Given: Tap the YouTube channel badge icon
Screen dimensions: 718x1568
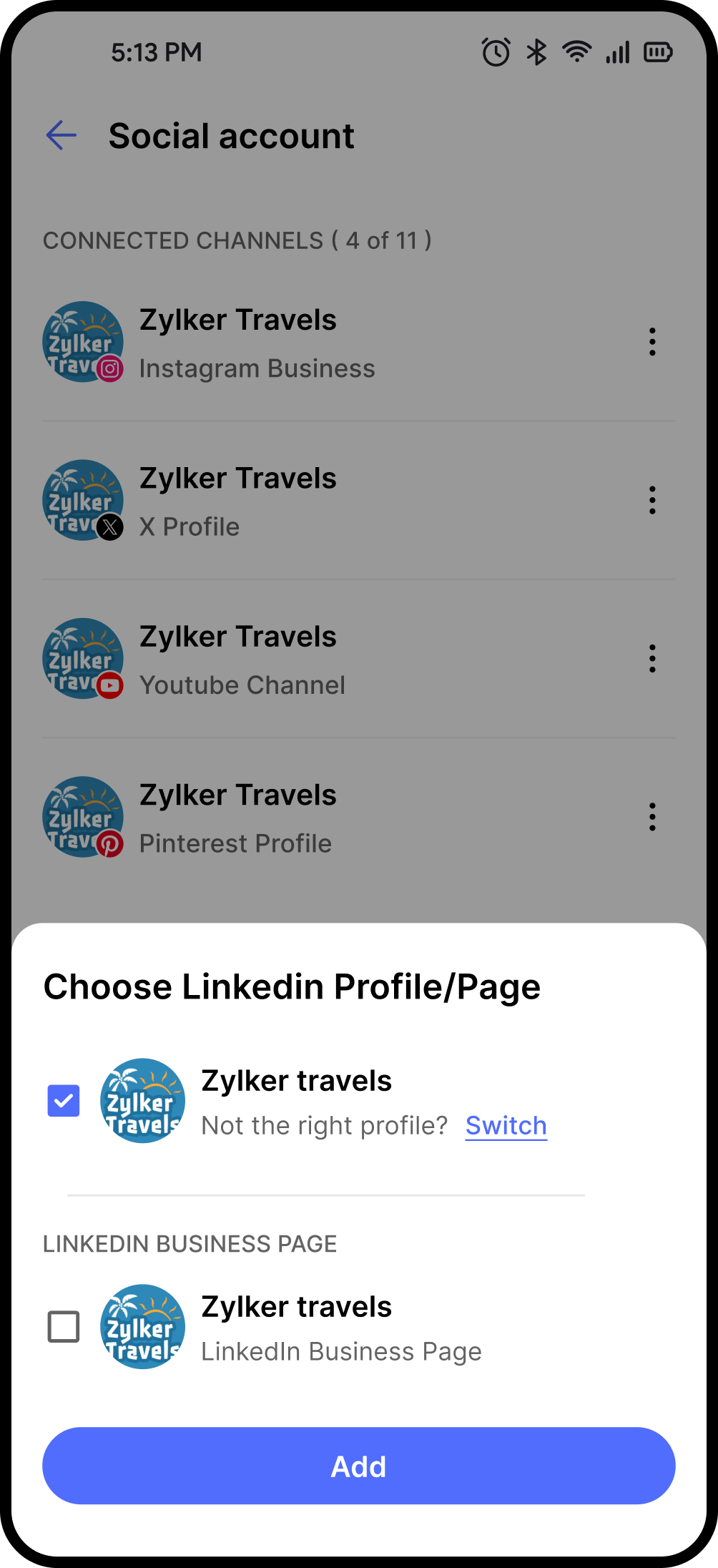Looking at the screenshot, I should pos(111,685).
